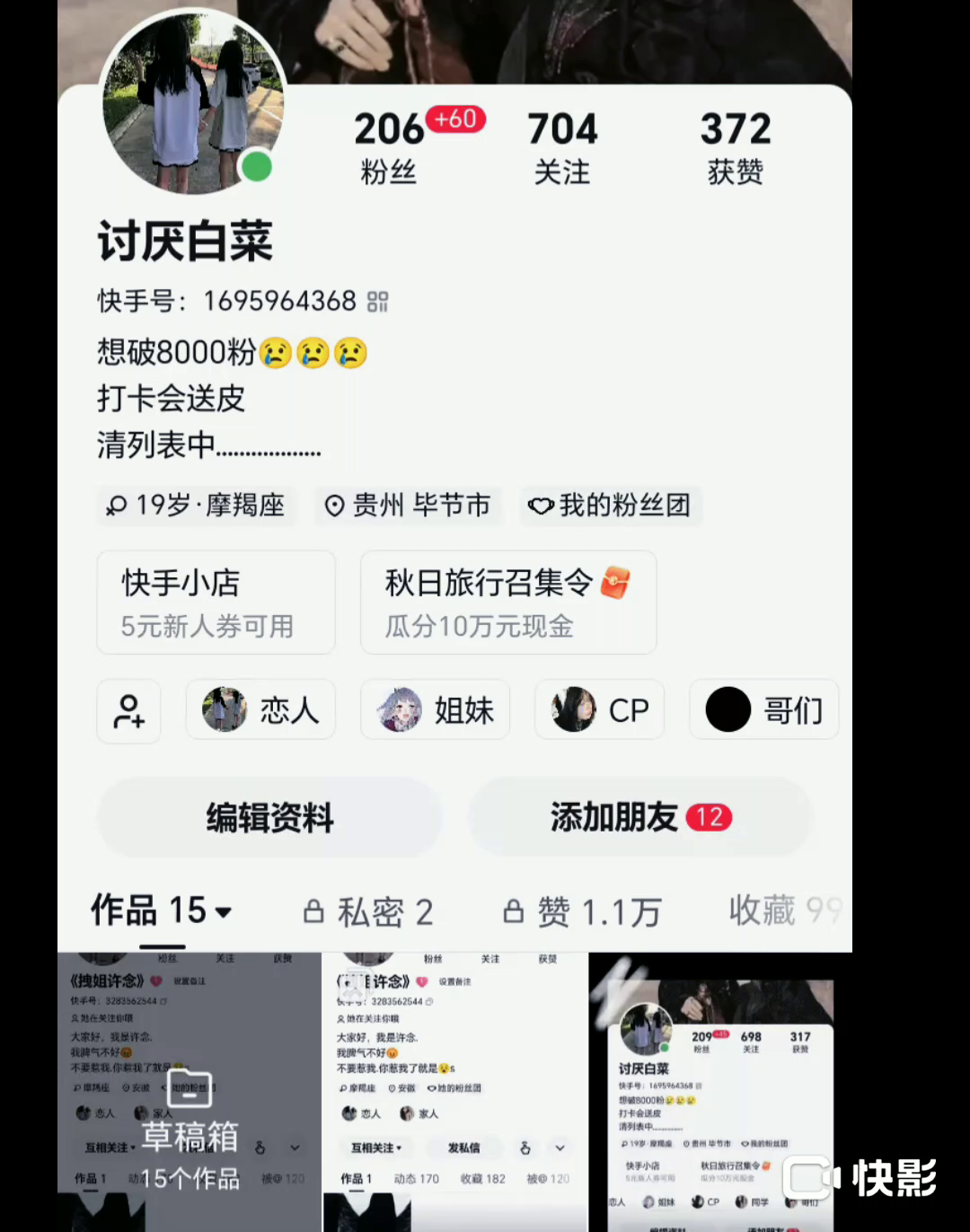View the 206 粉丝 followers list
Viewport: 970px width, 1232px height.
[x=390, y=147]
